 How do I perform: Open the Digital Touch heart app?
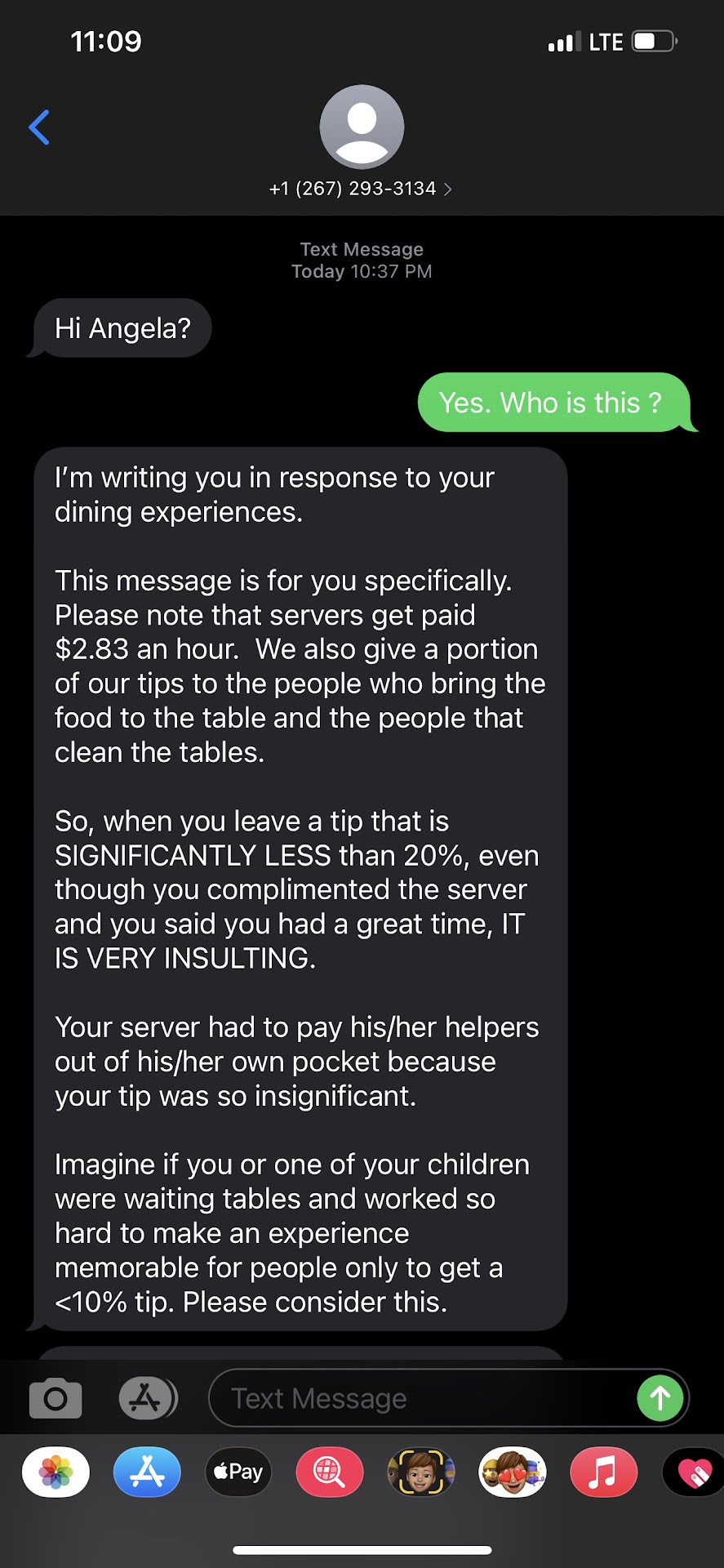pyautogui.click(x=694, y=1472)
